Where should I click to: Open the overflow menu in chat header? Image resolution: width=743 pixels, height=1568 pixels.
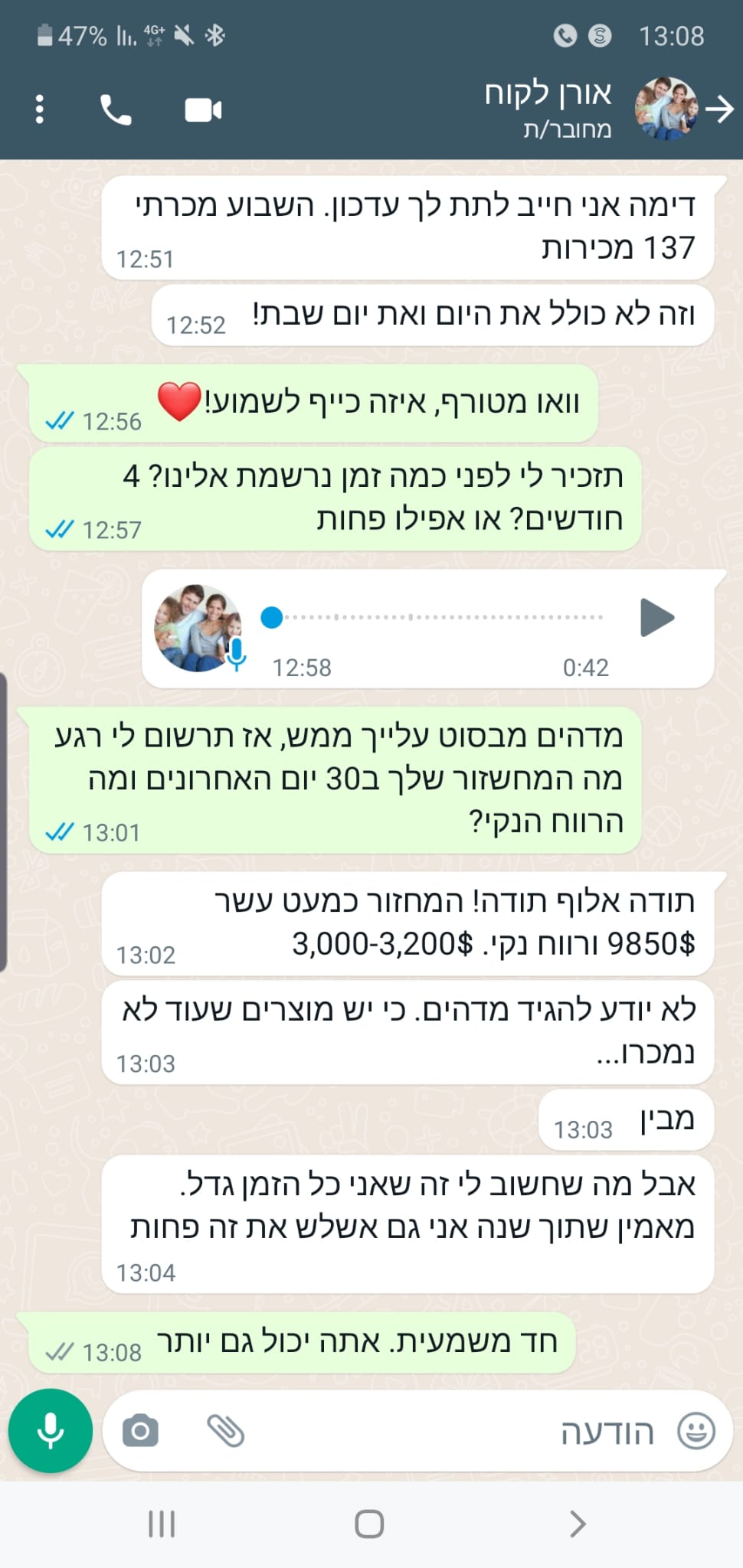pyautogui.click(x=40, y=109)
